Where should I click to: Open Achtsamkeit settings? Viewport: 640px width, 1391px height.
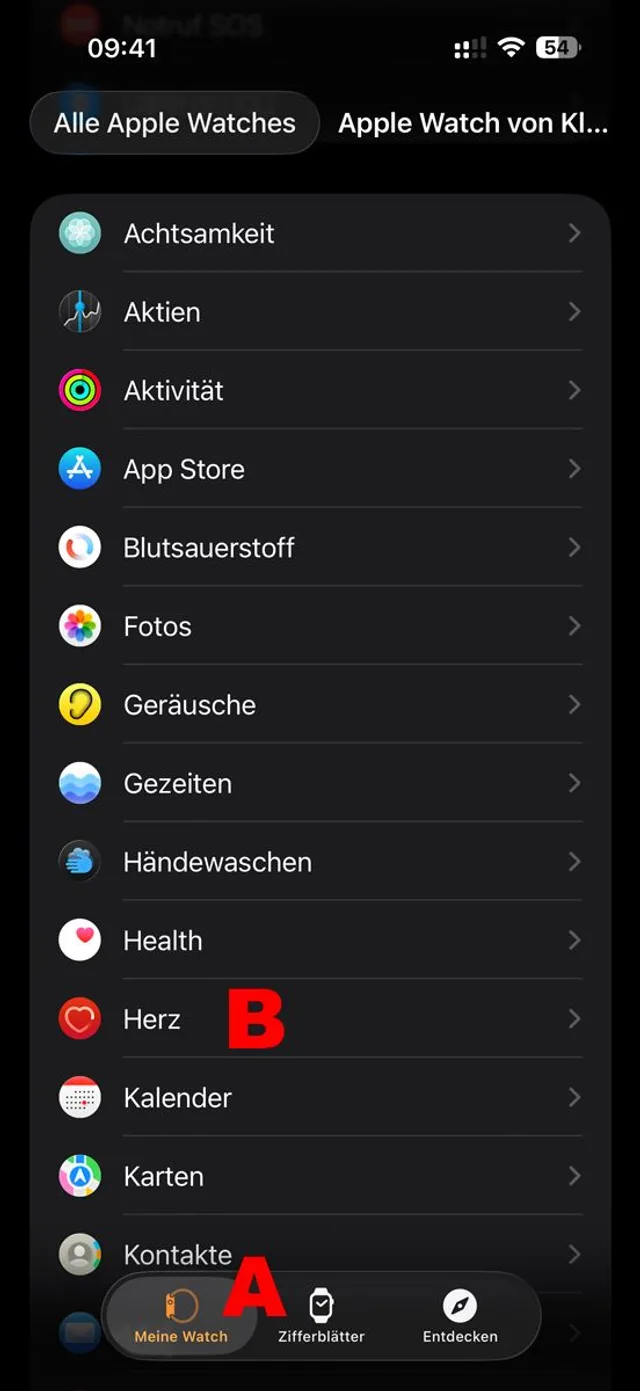[x=320, y=233]
